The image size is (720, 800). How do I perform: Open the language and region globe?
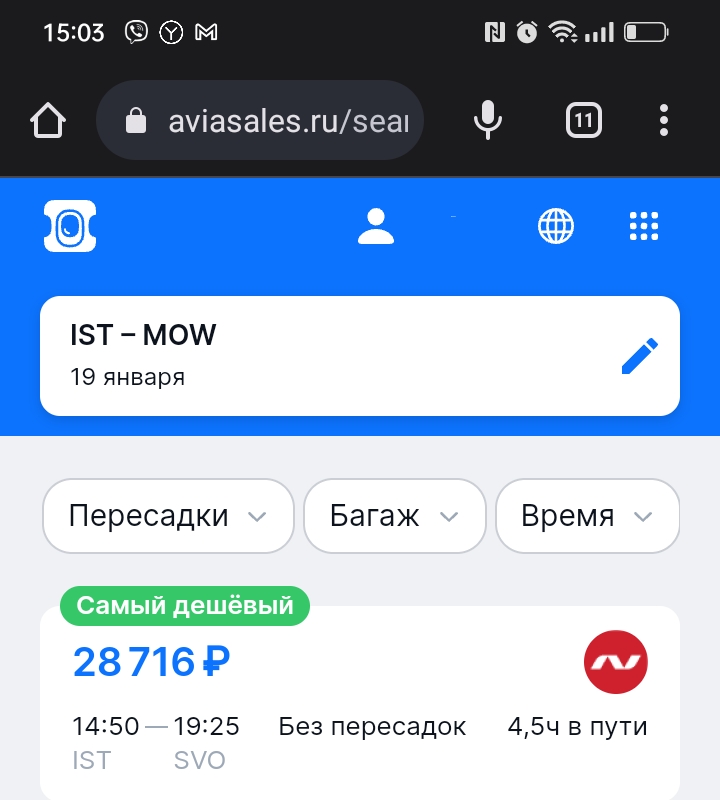[556, 226]
